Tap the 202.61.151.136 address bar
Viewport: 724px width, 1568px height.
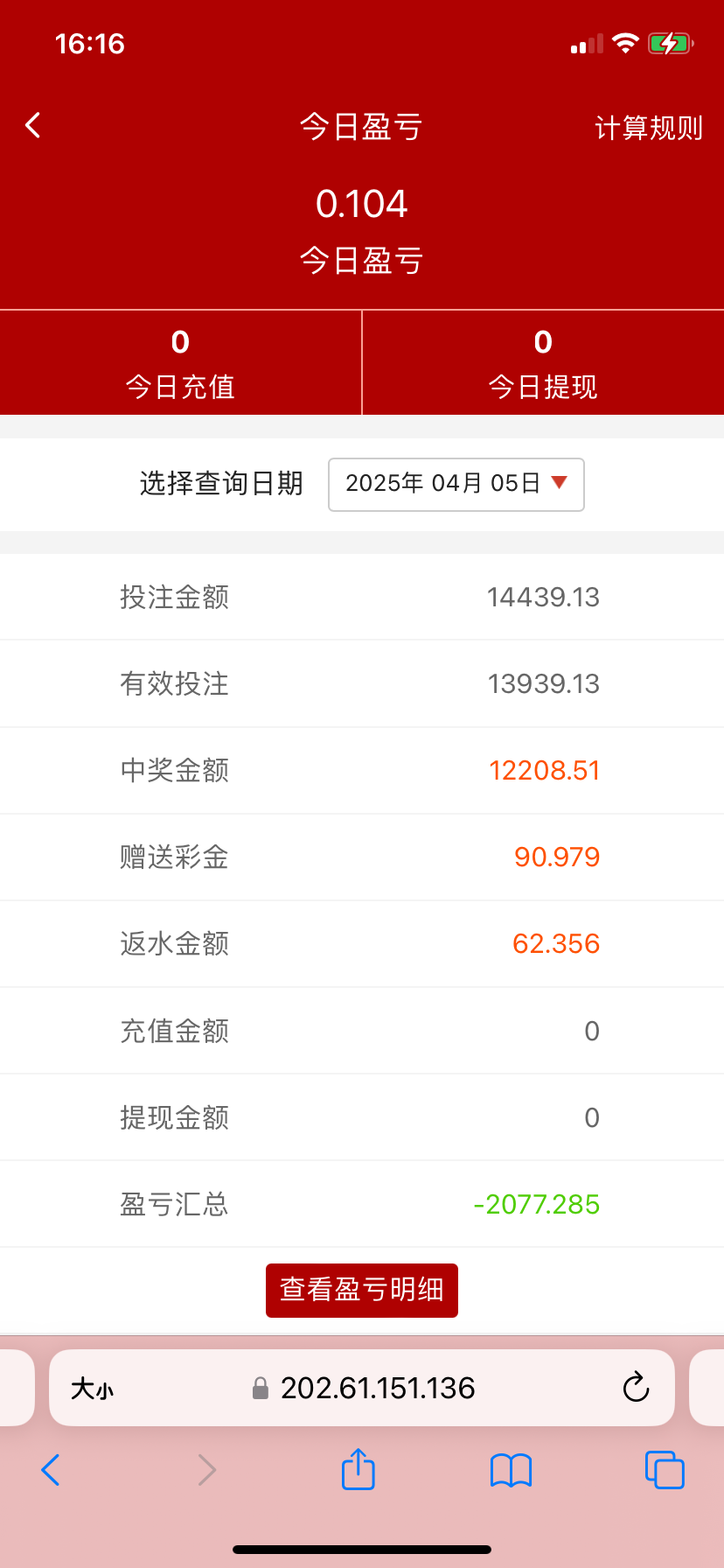tap(362, 1388)
